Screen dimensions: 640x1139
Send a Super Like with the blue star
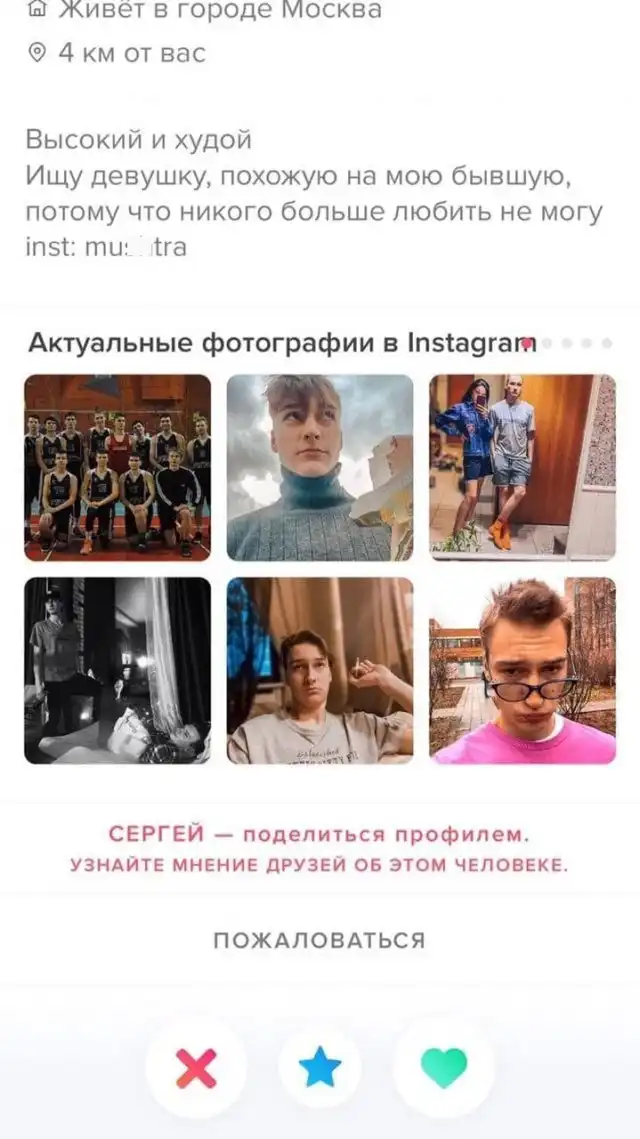click(320, 1068)
